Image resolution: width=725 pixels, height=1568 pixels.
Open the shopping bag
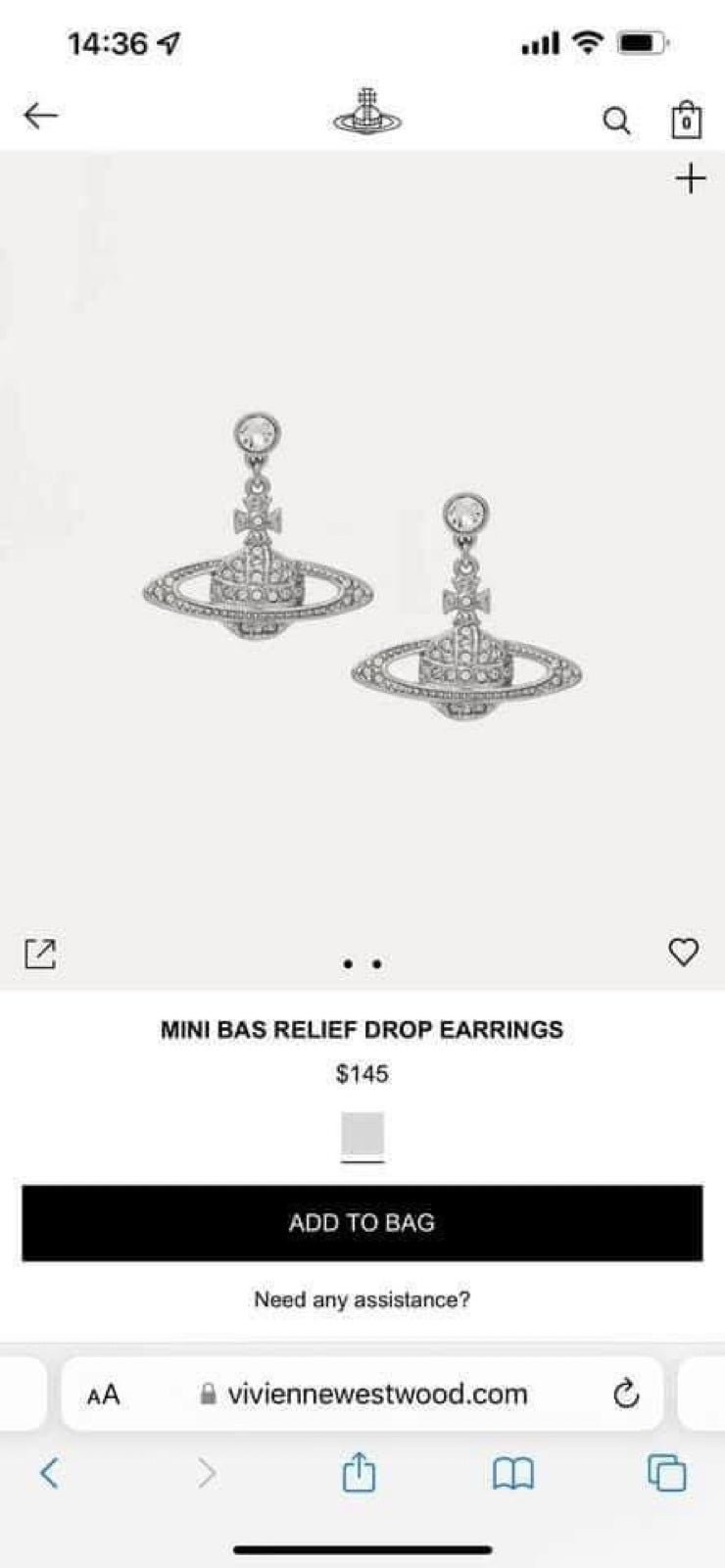click(686, 120)
